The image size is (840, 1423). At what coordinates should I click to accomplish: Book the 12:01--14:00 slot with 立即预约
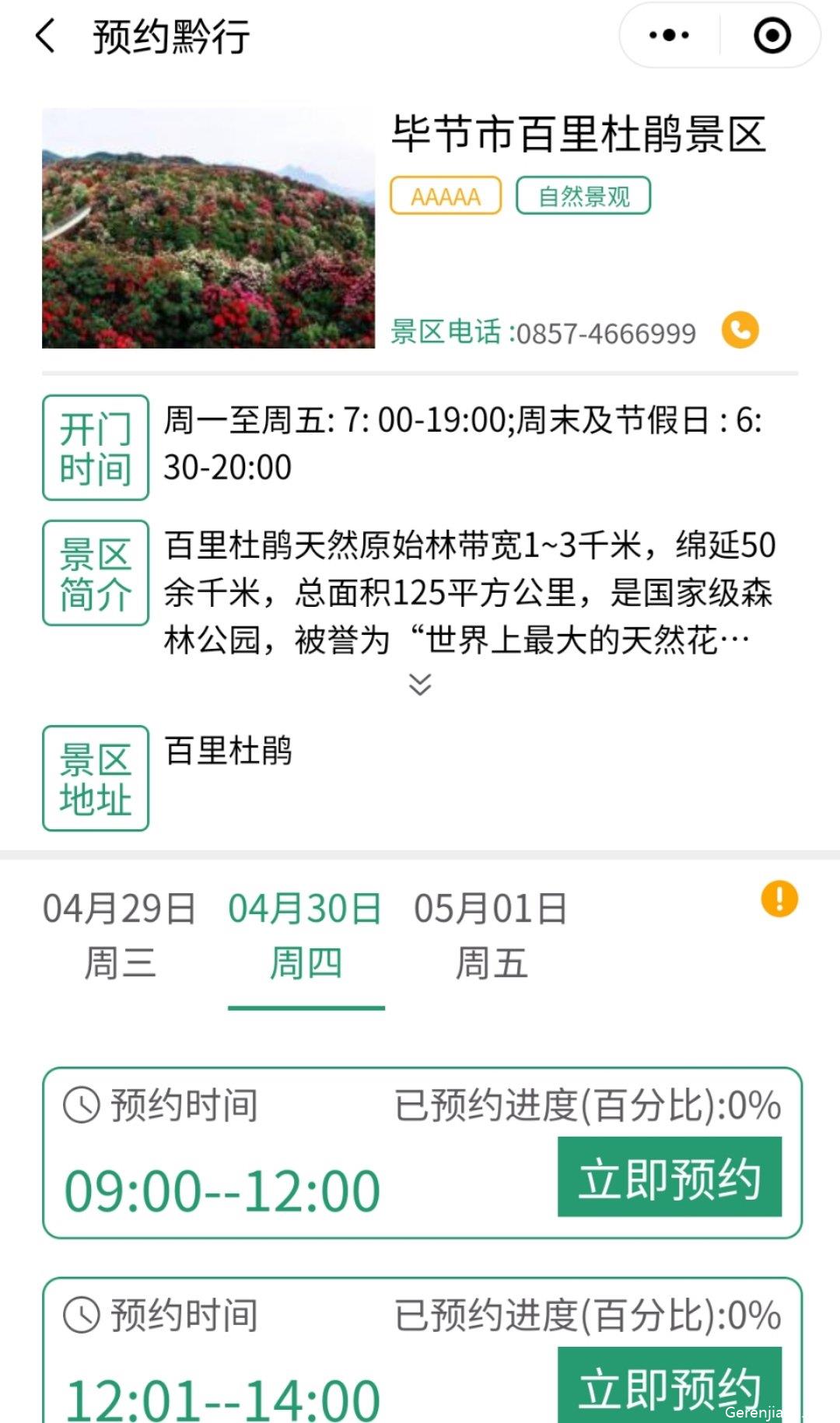click(x=670, y=1386)
